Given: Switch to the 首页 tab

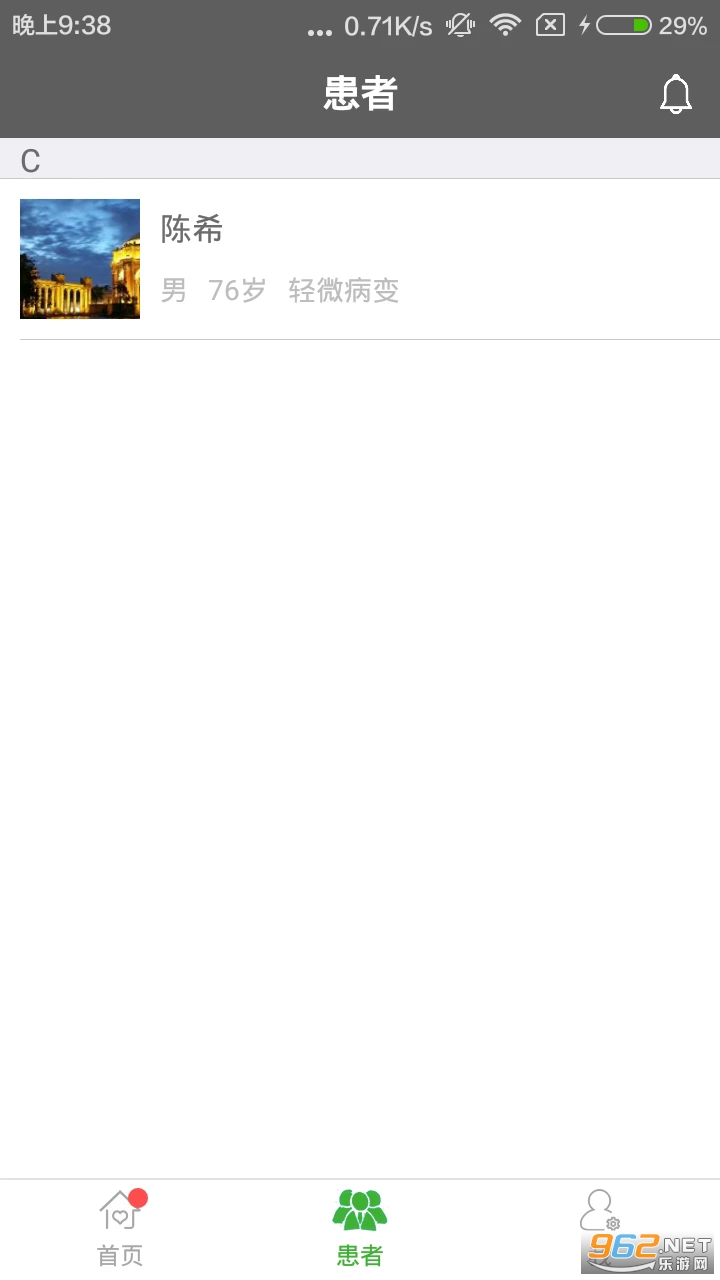Looking at the screenshot, I should coord(120,1229).
